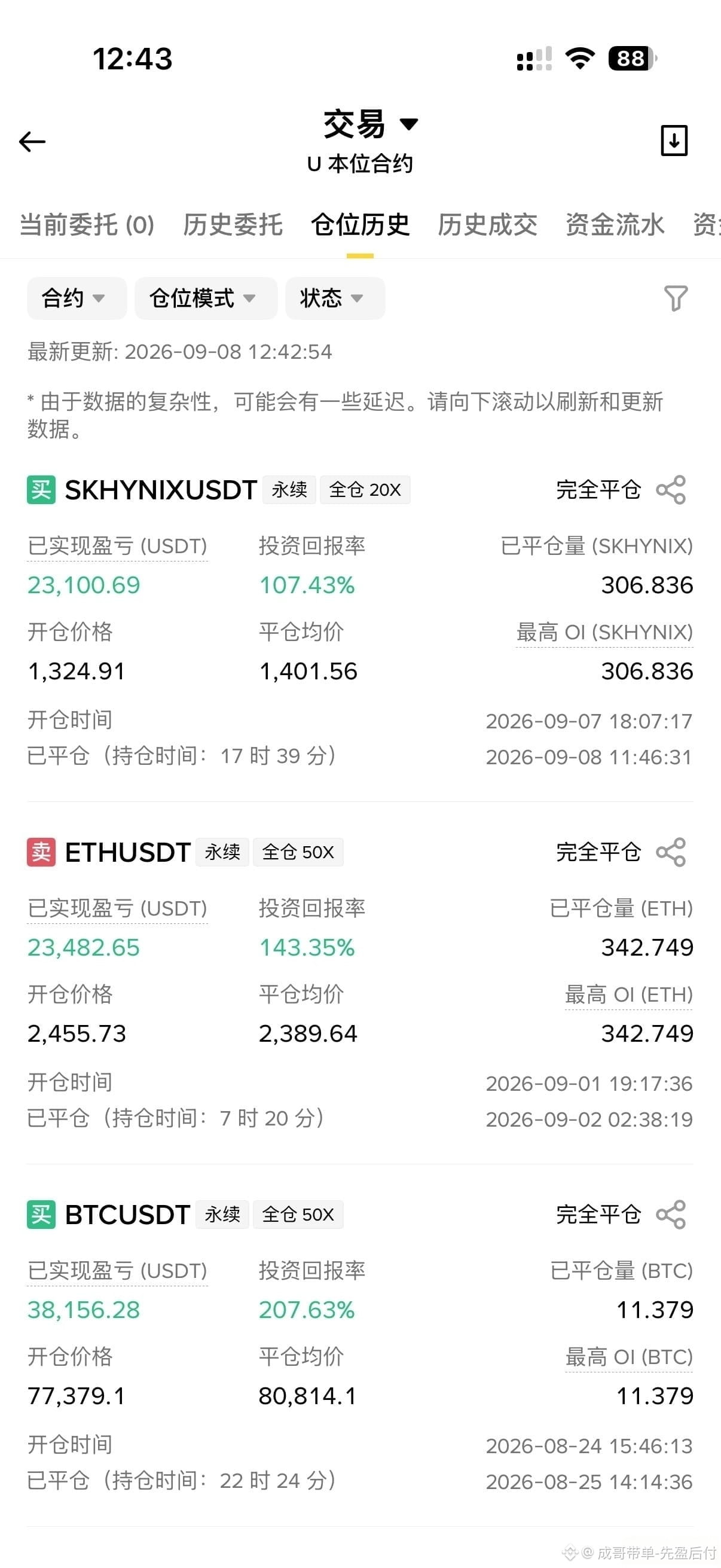Go back with the arrow icon
Image resolution: width=721 pixels, height=1568 pixels.
tap(32, 142)
